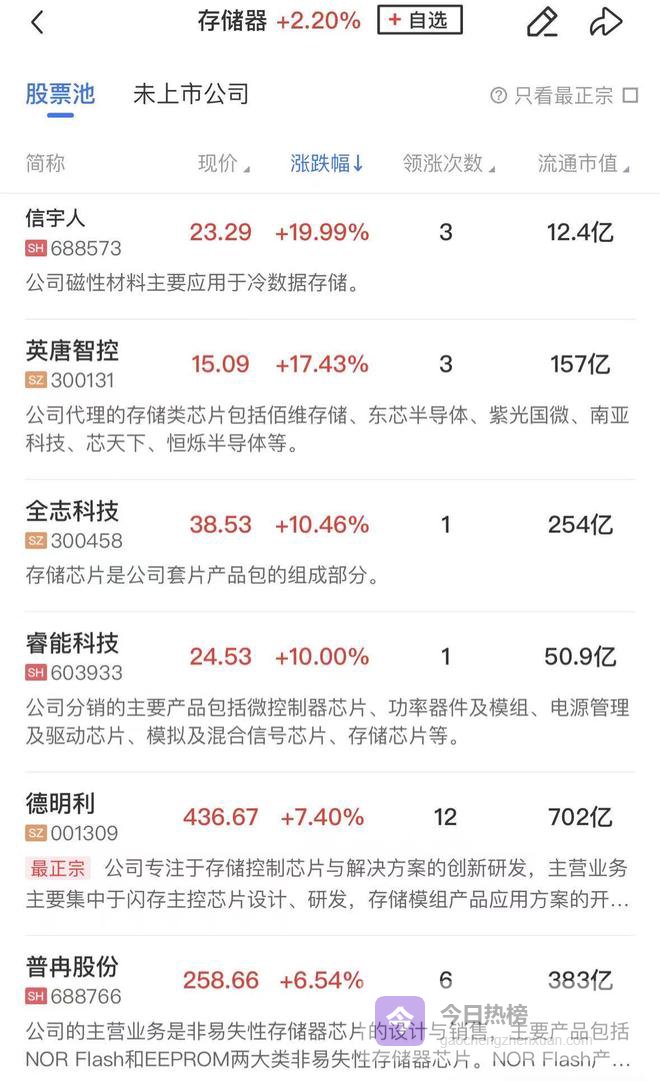Go back using the top-left arrow
This screenshot has height=1081, width=660.
point(37,22)
